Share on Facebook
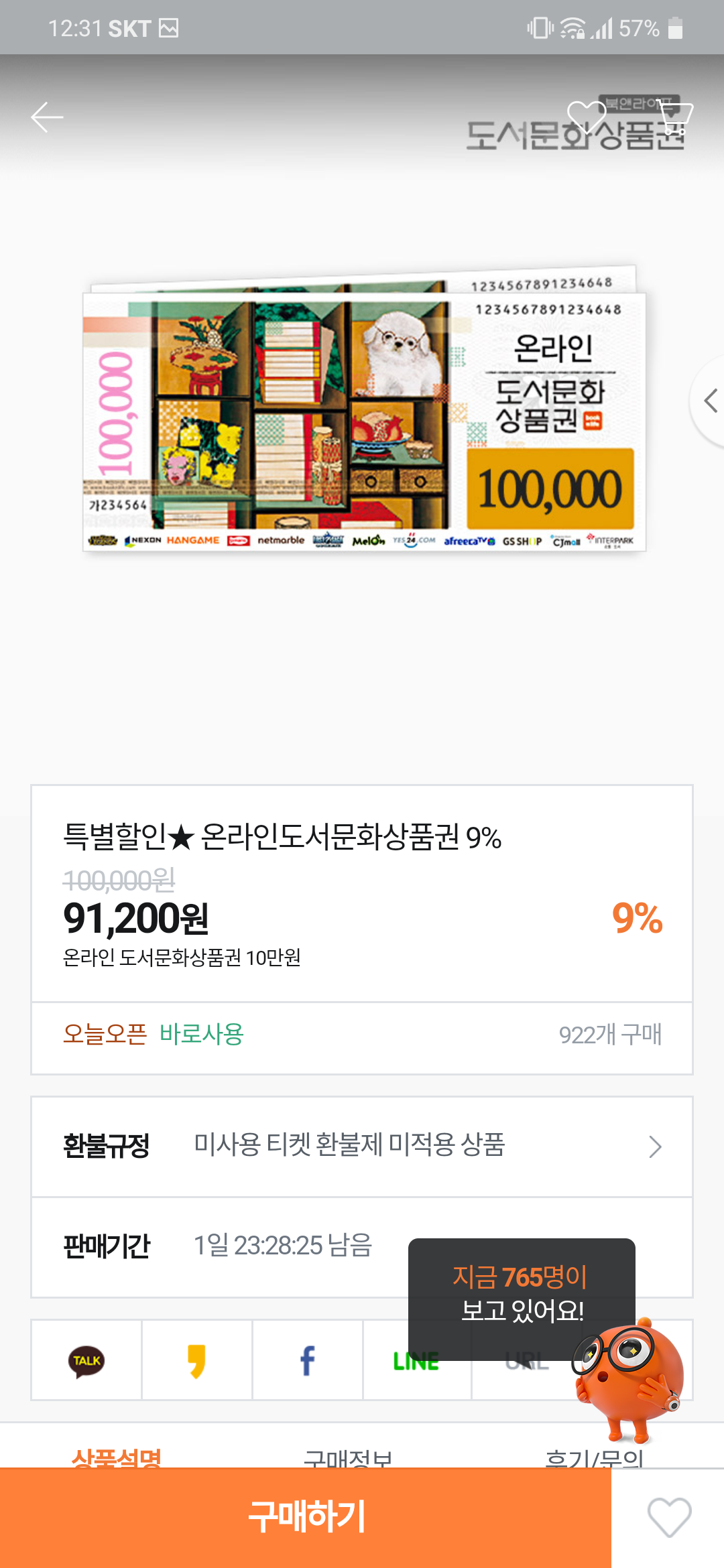The width and height of the screenshot is (724, 1568). pos(307,1361)
